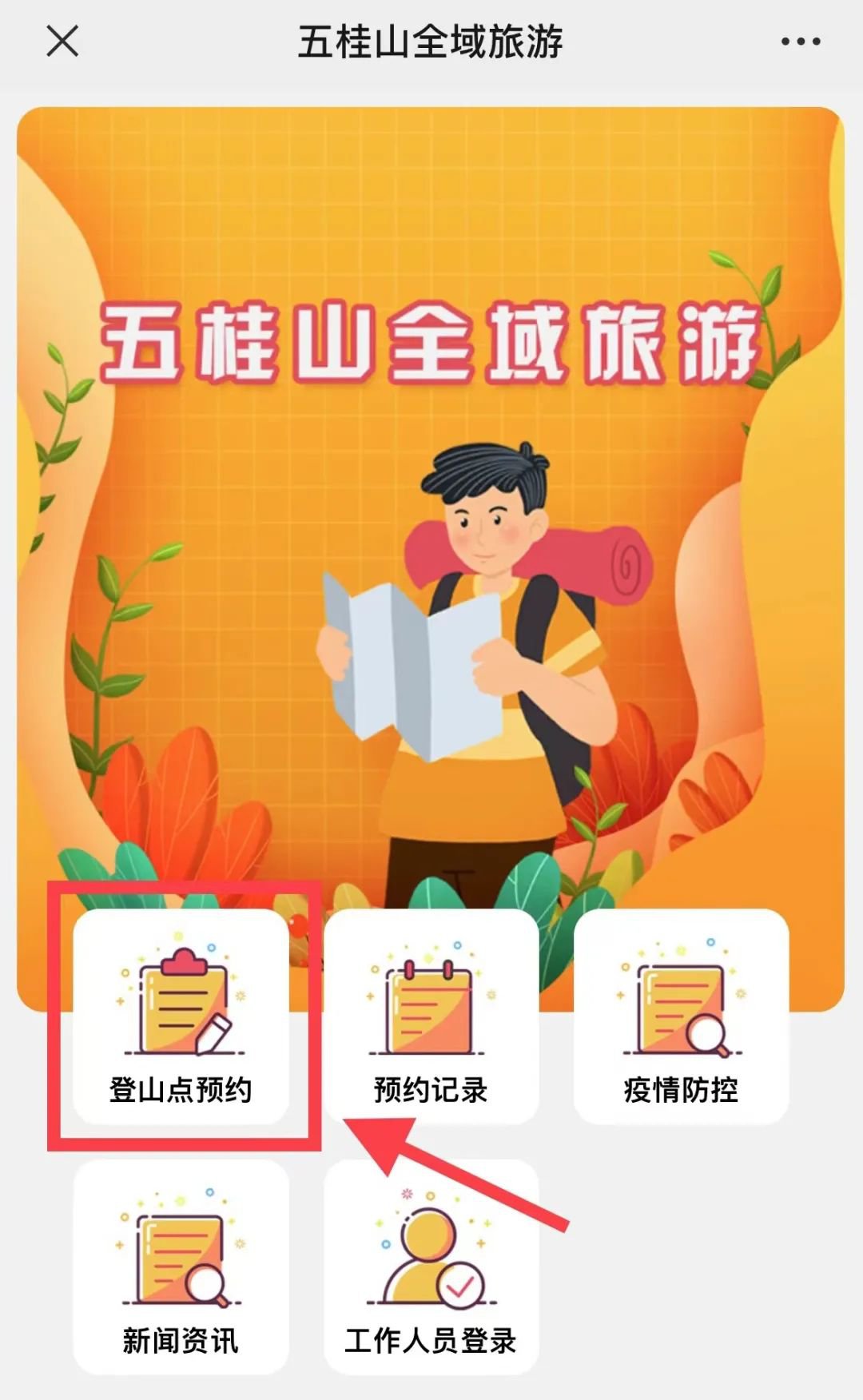Viewport: 863px width, 1400px height.
Task: Go to 工作人员登录 staff login
Action: coord(431,1267)
